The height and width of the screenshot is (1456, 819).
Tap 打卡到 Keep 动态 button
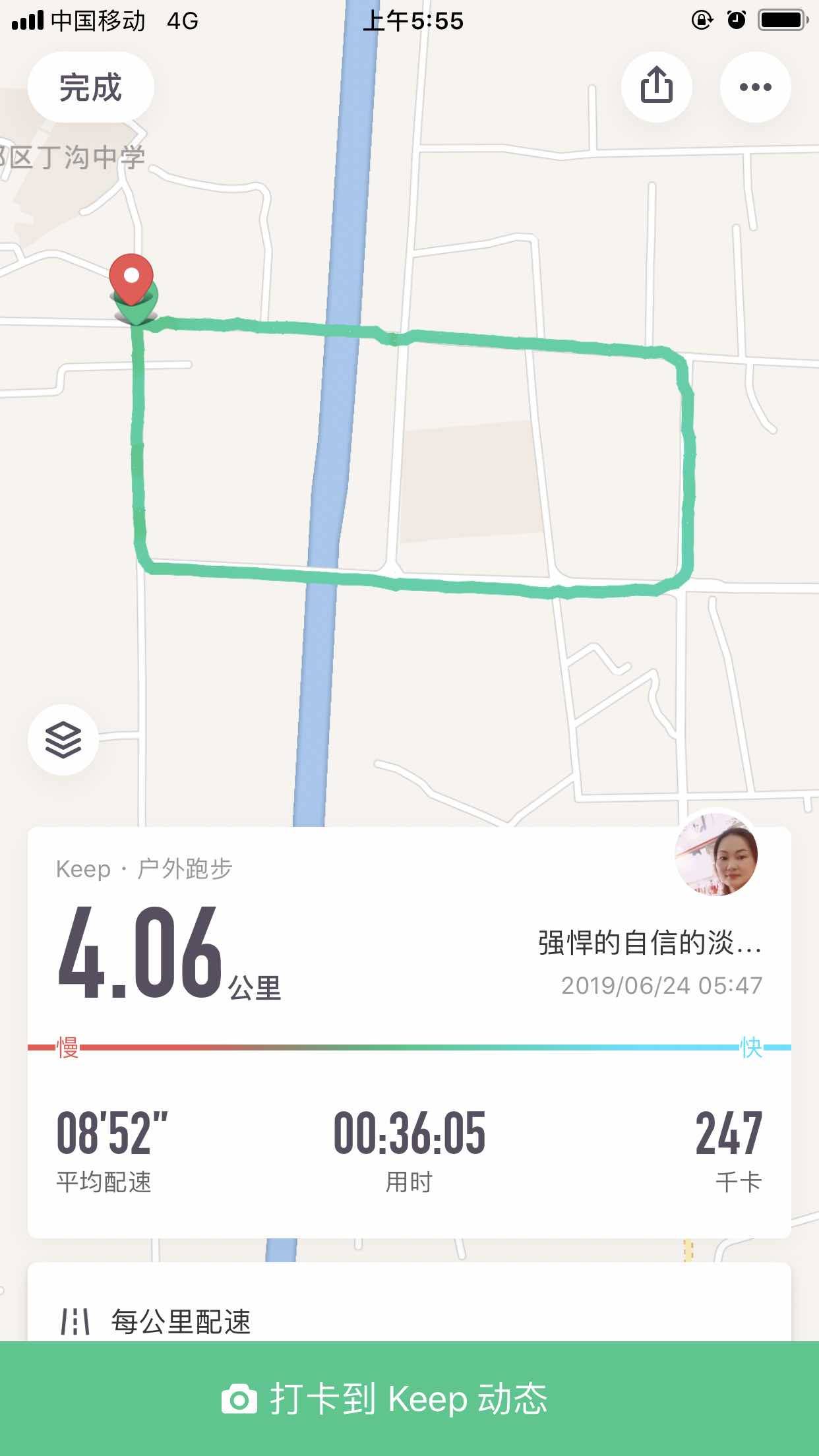409,1398
